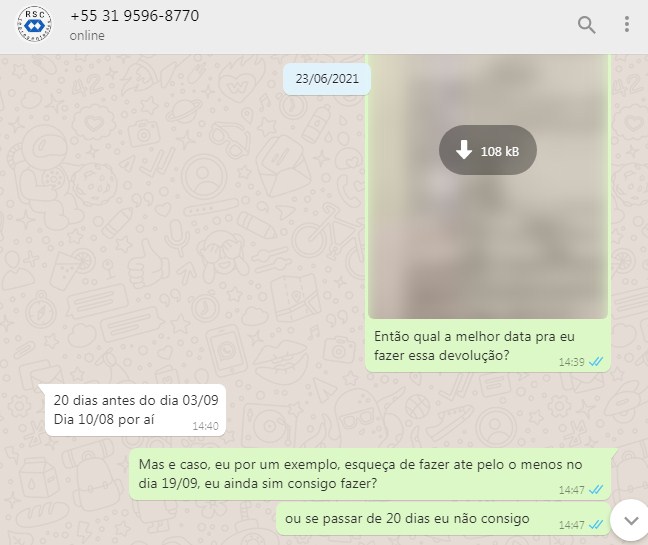Jump to the latest message
Image resolution: width=648 pixels, height=545 pixels.
[630, 520]
